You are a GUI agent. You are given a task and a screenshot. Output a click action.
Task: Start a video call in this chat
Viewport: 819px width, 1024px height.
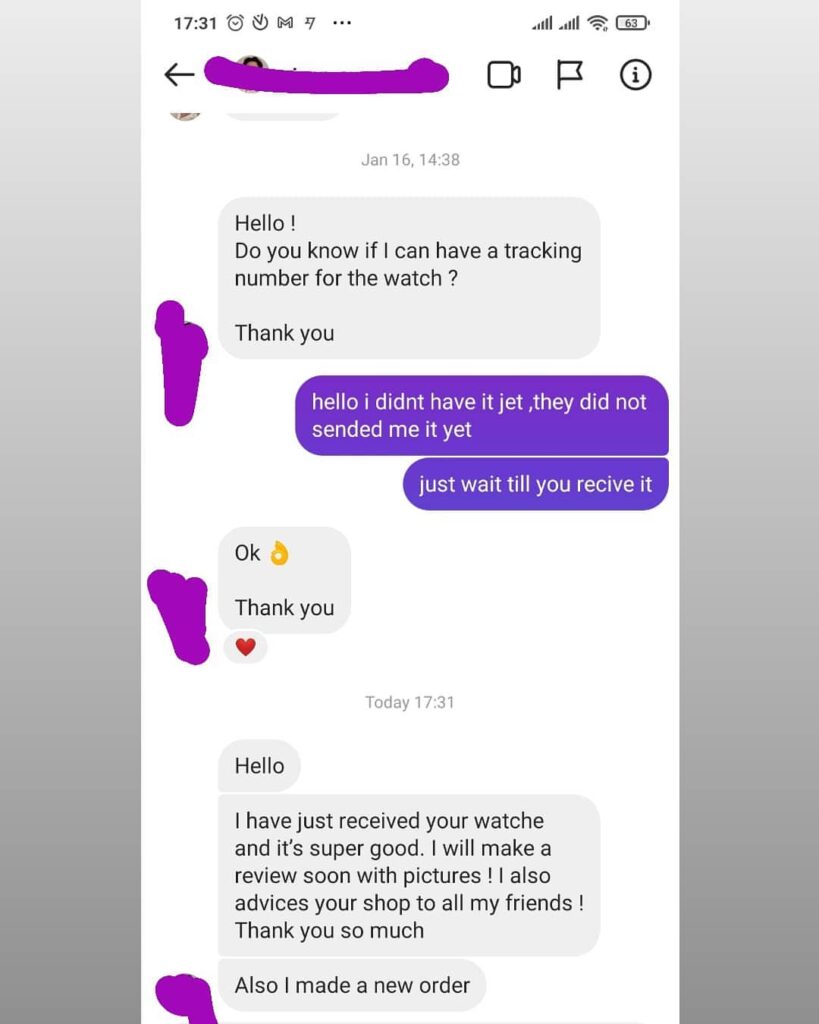click(x=504, y=75)
